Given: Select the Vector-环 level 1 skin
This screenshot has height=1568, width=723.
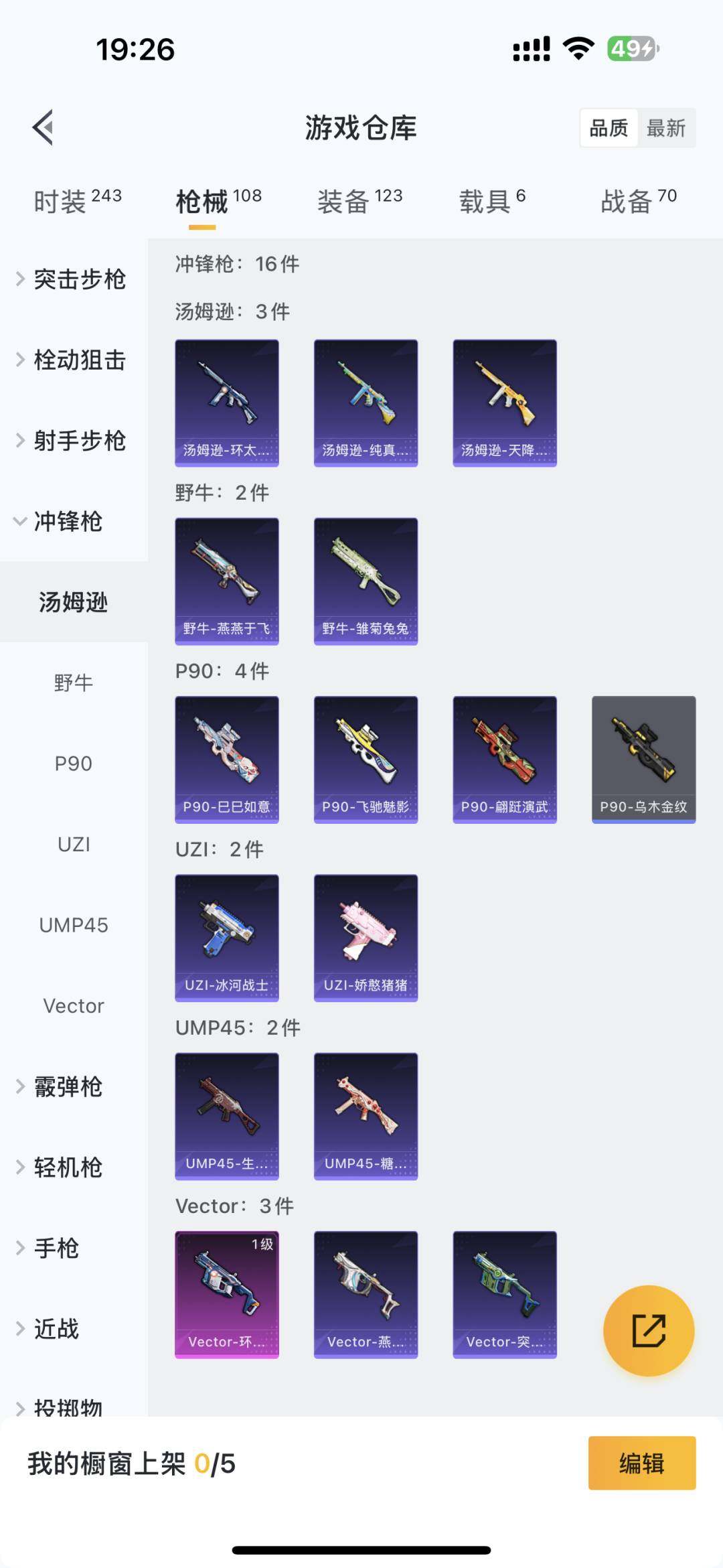Looking at the screenshot, I should coord(226,1294).
